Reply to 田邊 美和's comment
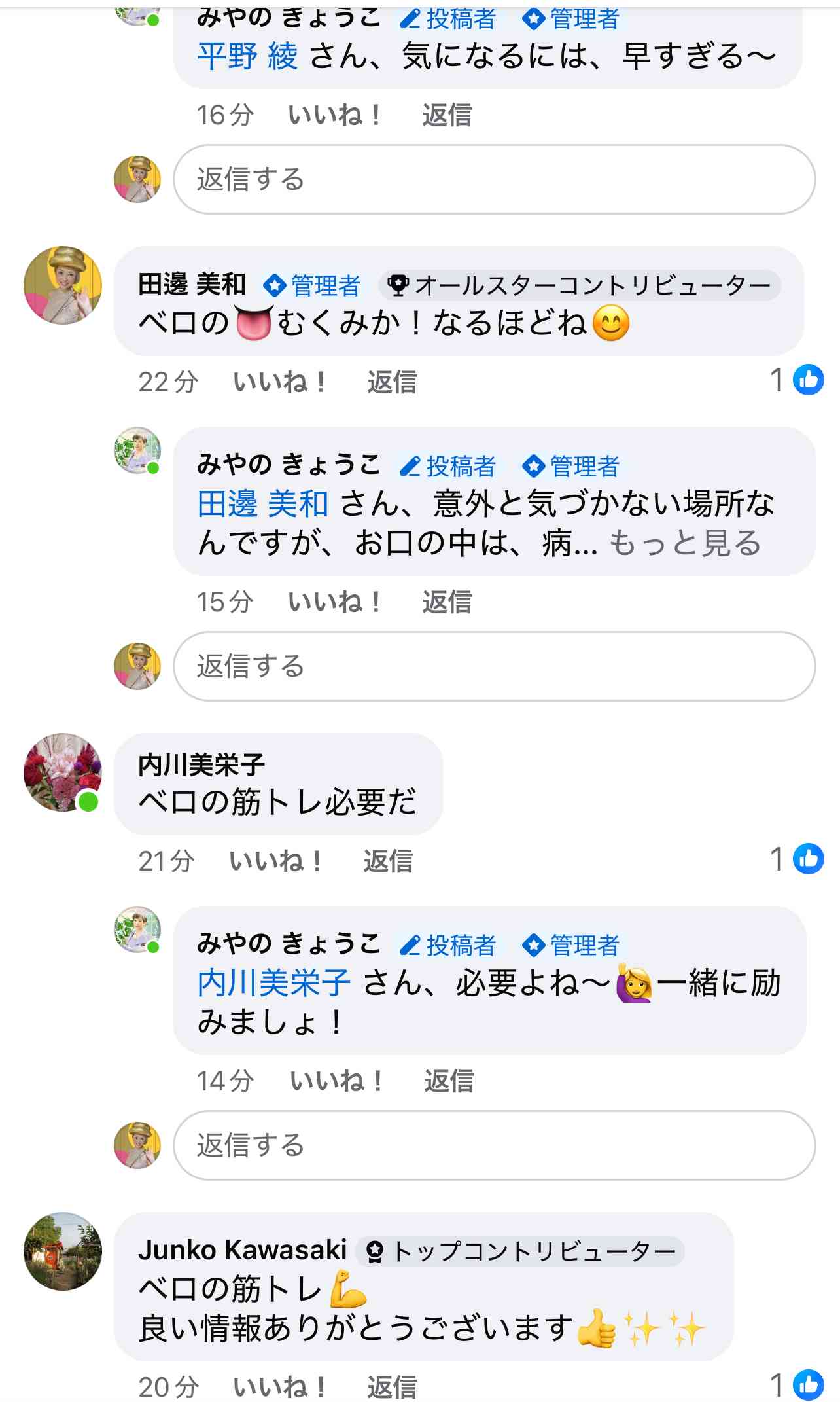The image size is (840, 1402). 391,382
